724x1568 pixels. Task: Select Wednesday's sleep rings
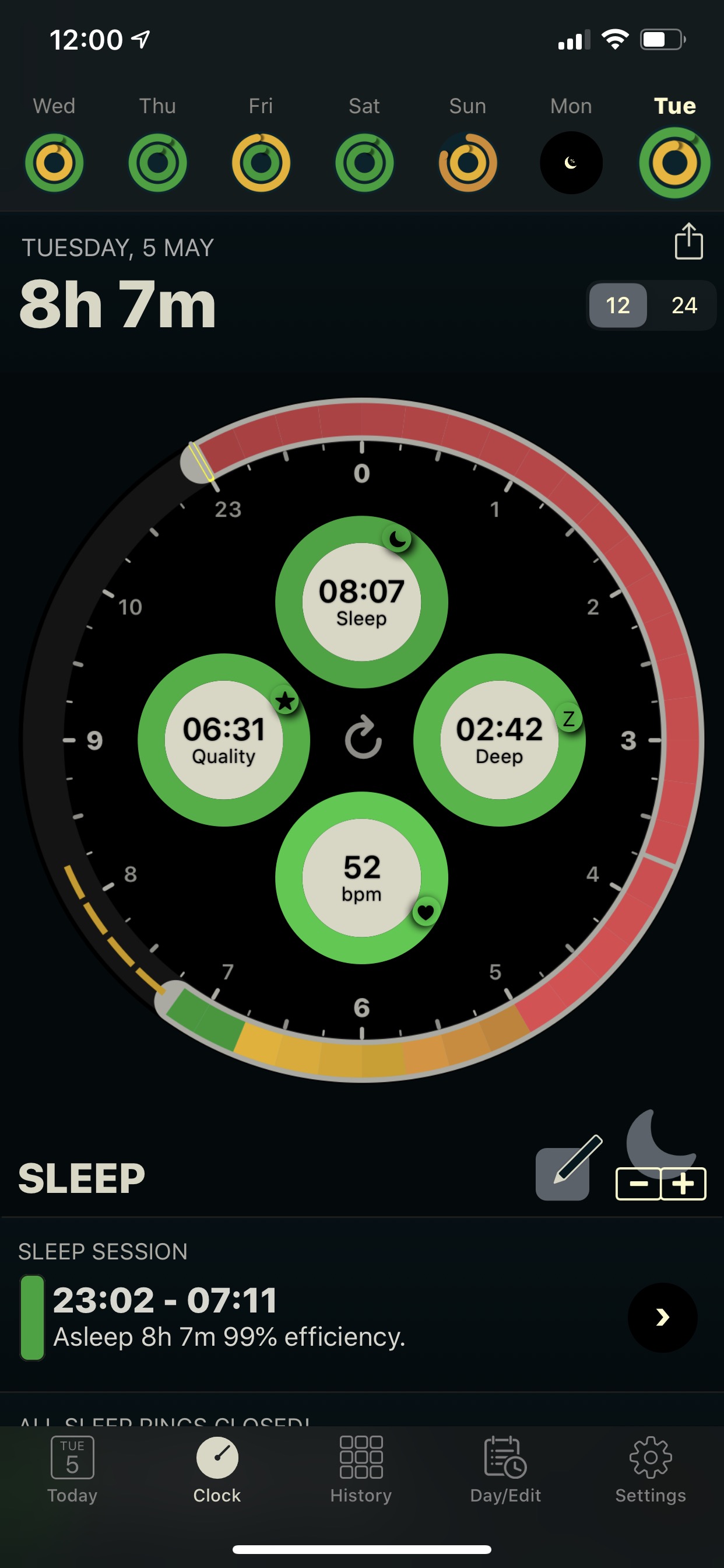[x=54, y=163]
